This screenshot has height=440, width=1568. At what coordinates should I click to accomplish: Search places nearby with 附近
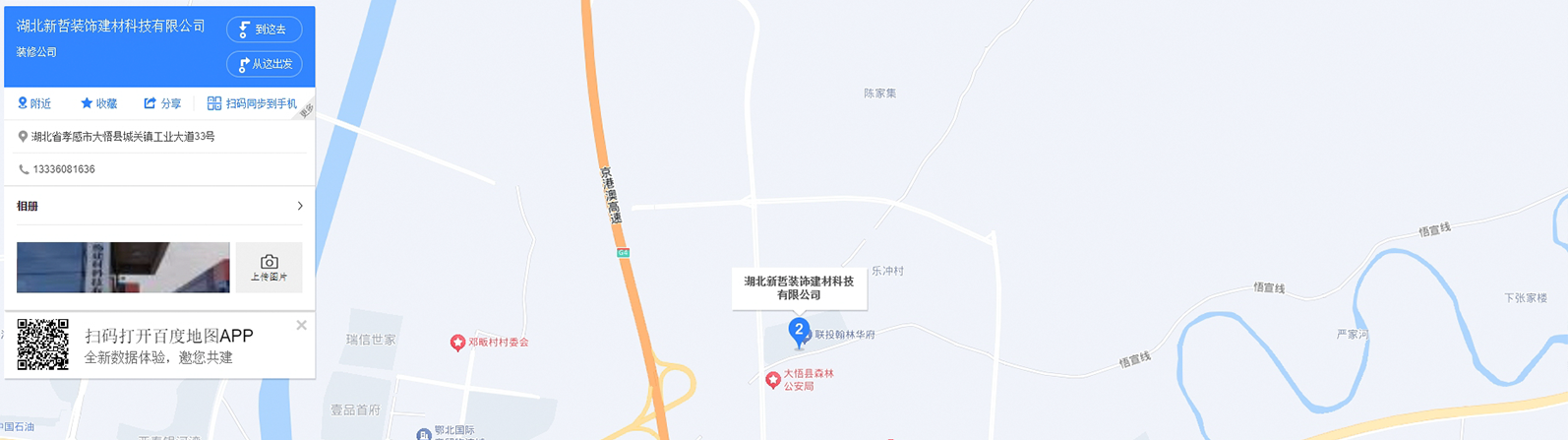[34, 103]
